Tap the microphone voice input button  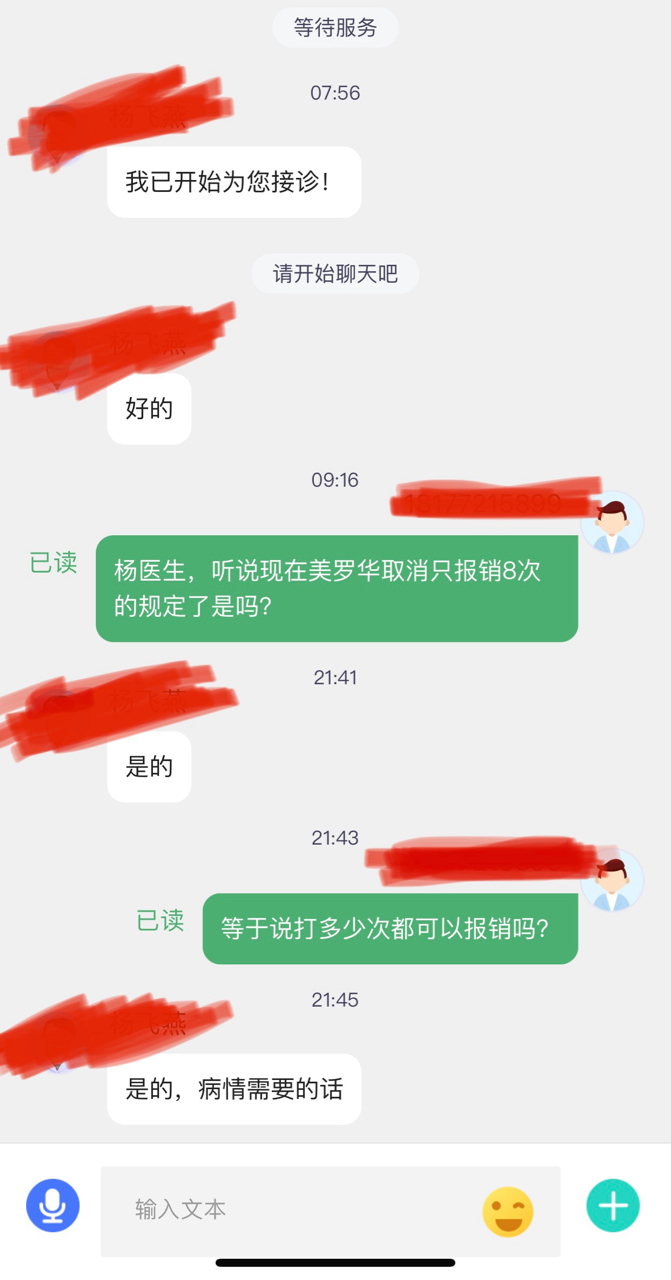tap(52, 1206)
